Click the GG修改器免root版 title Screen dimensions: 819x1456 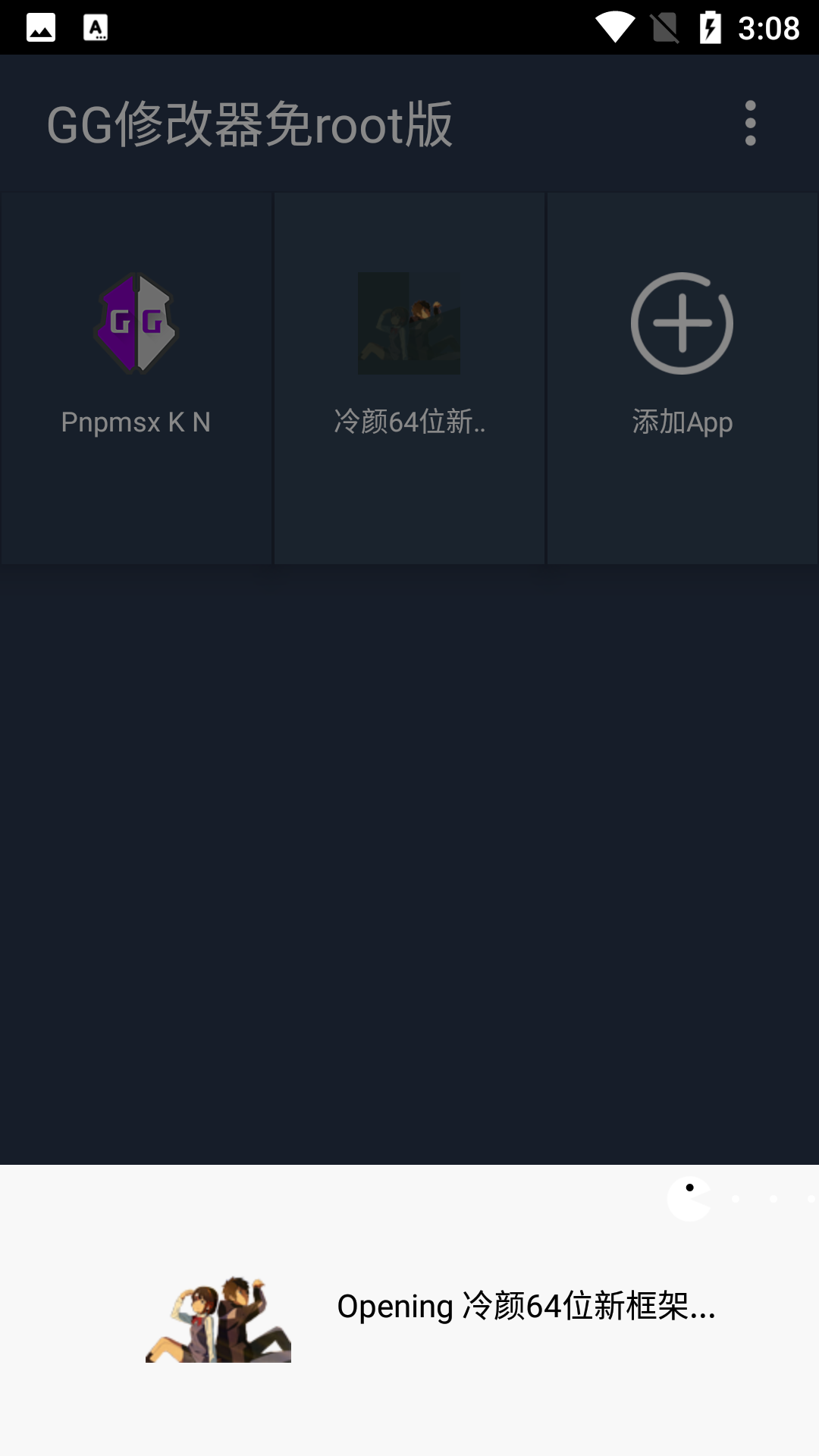pos(250,123)
